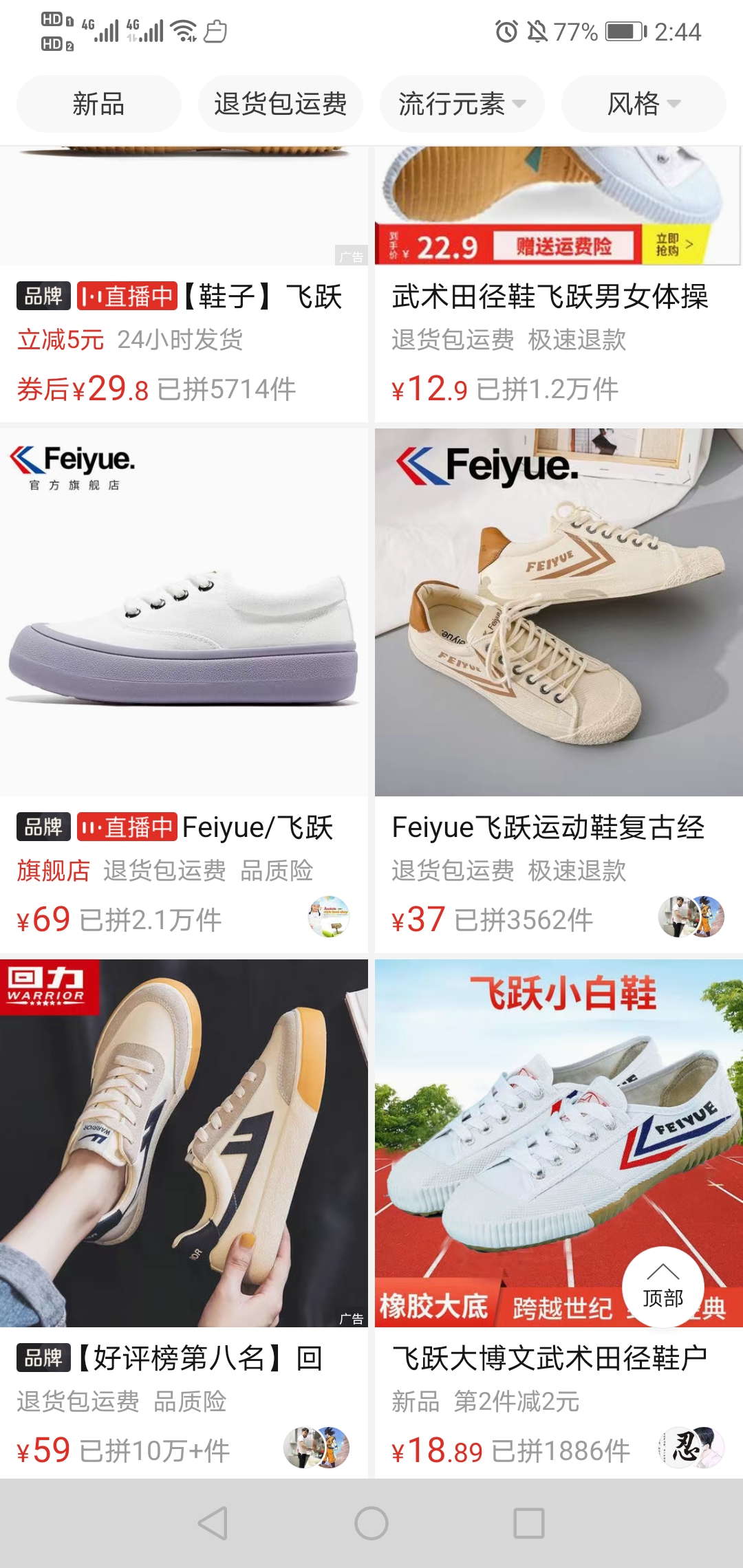The width and height of the screenshot is (743, 1568).
Task: Expand the 流行元素 dropdown
Action: [x=462, y=104]
